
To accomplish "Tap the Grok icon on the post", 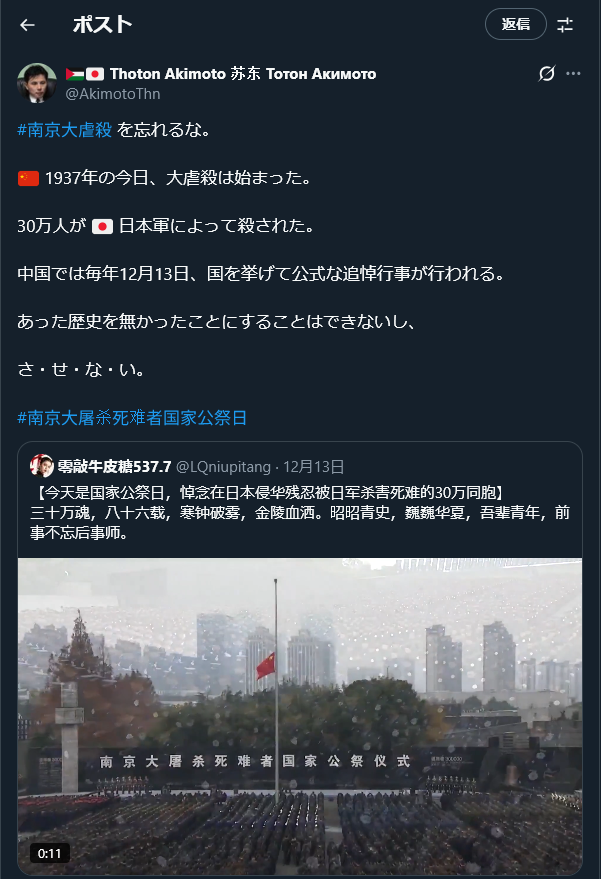I will pyautogui.click(x=546, y=74).
